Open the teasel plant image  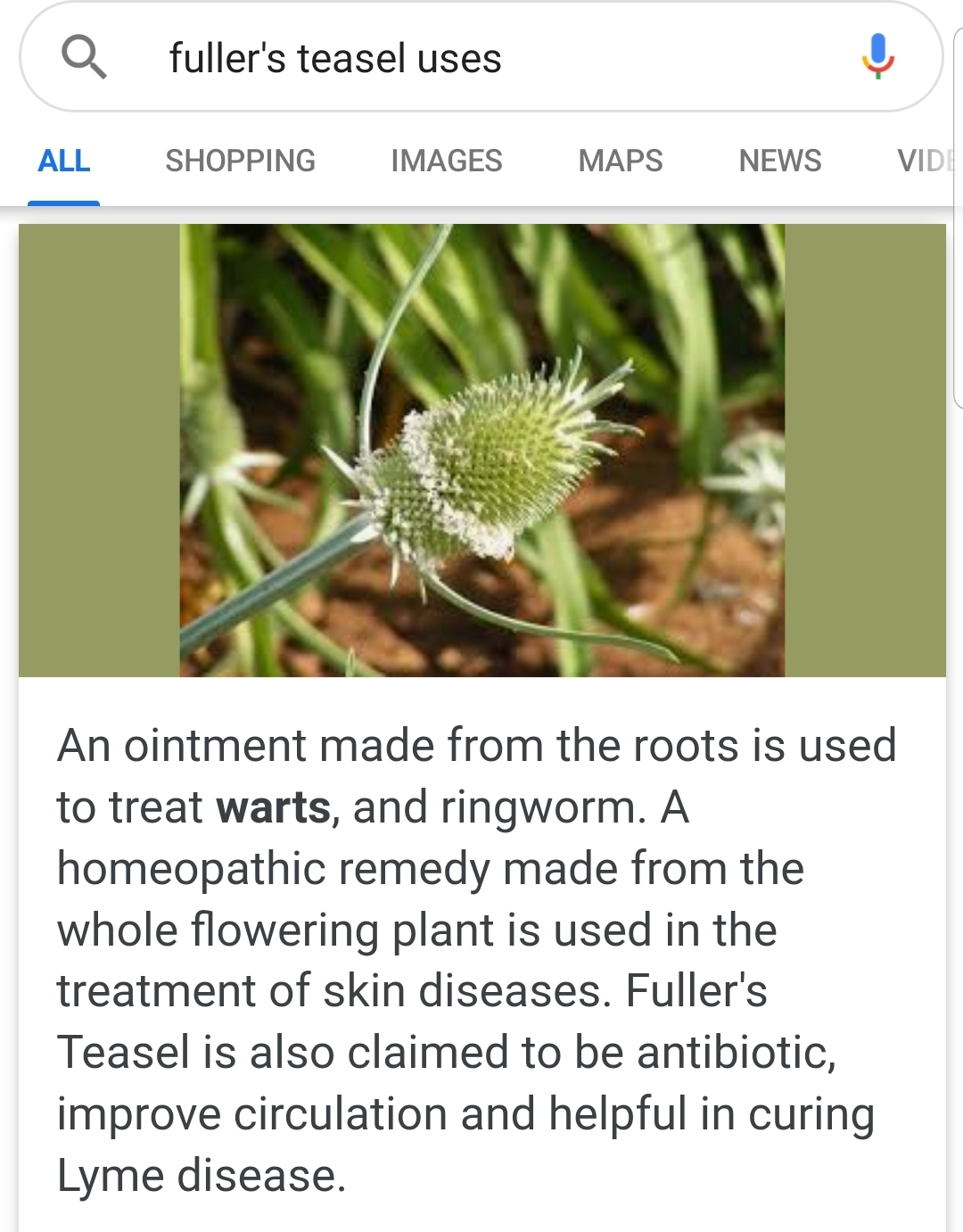pyautogui.click(x=481, y=451)
